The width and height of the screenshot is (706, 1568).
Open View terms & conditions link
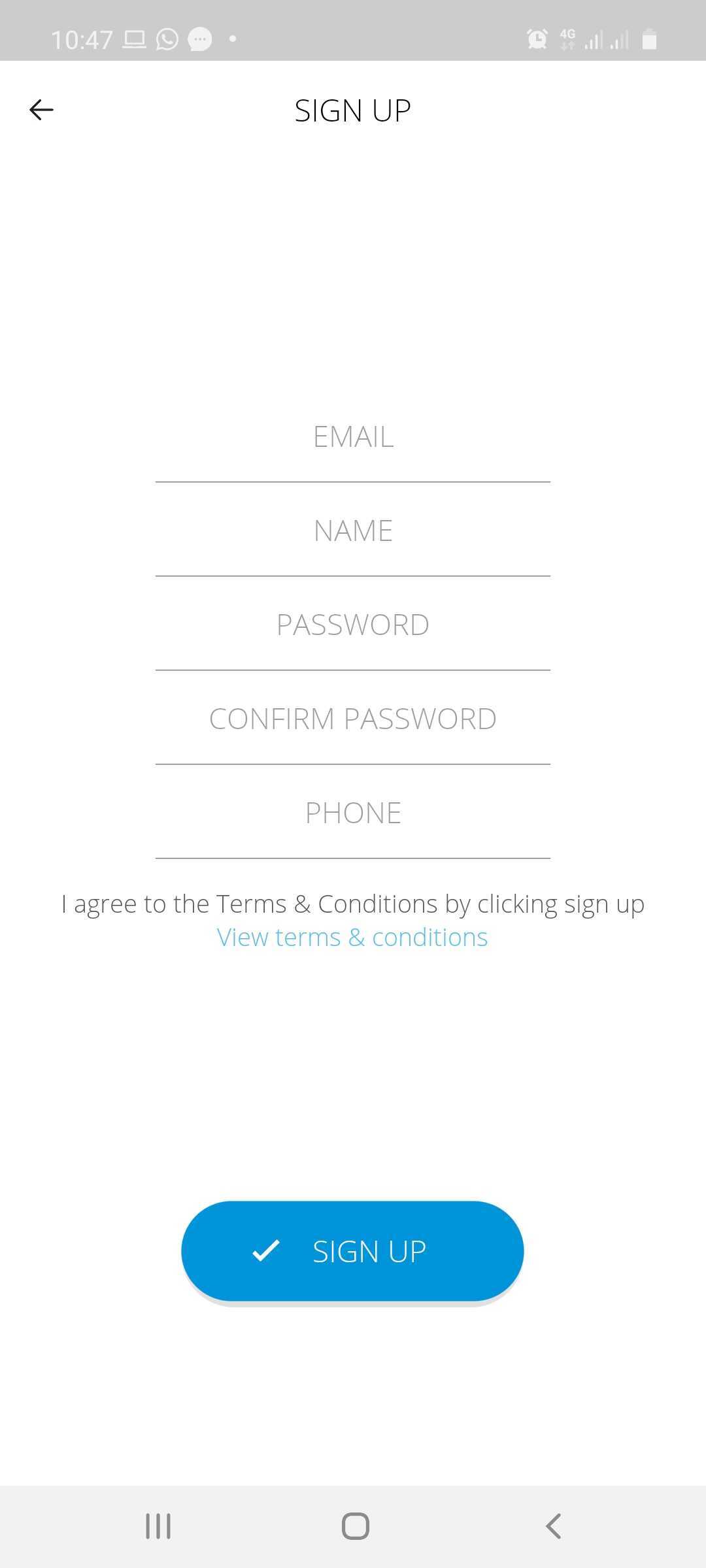(x=352, y=938)
